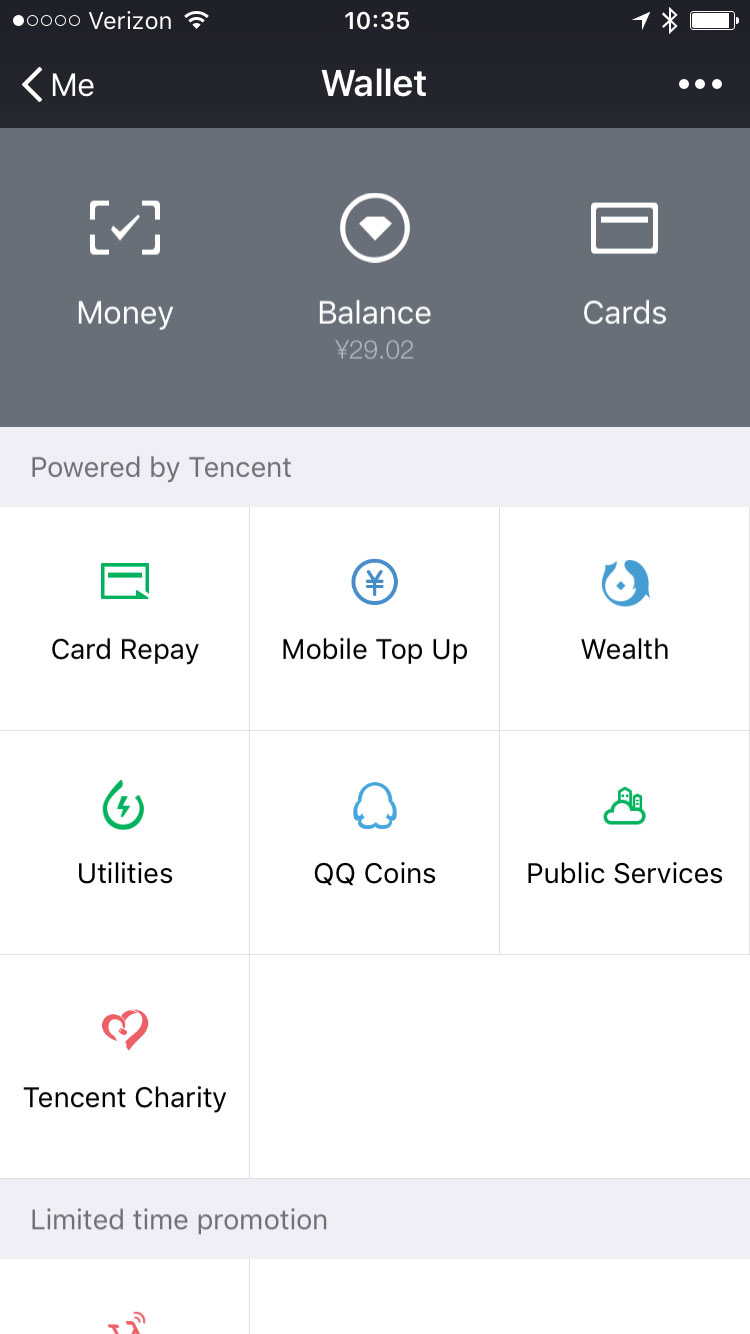
Task: View the wallet Balance
Action: pos(375,268)
